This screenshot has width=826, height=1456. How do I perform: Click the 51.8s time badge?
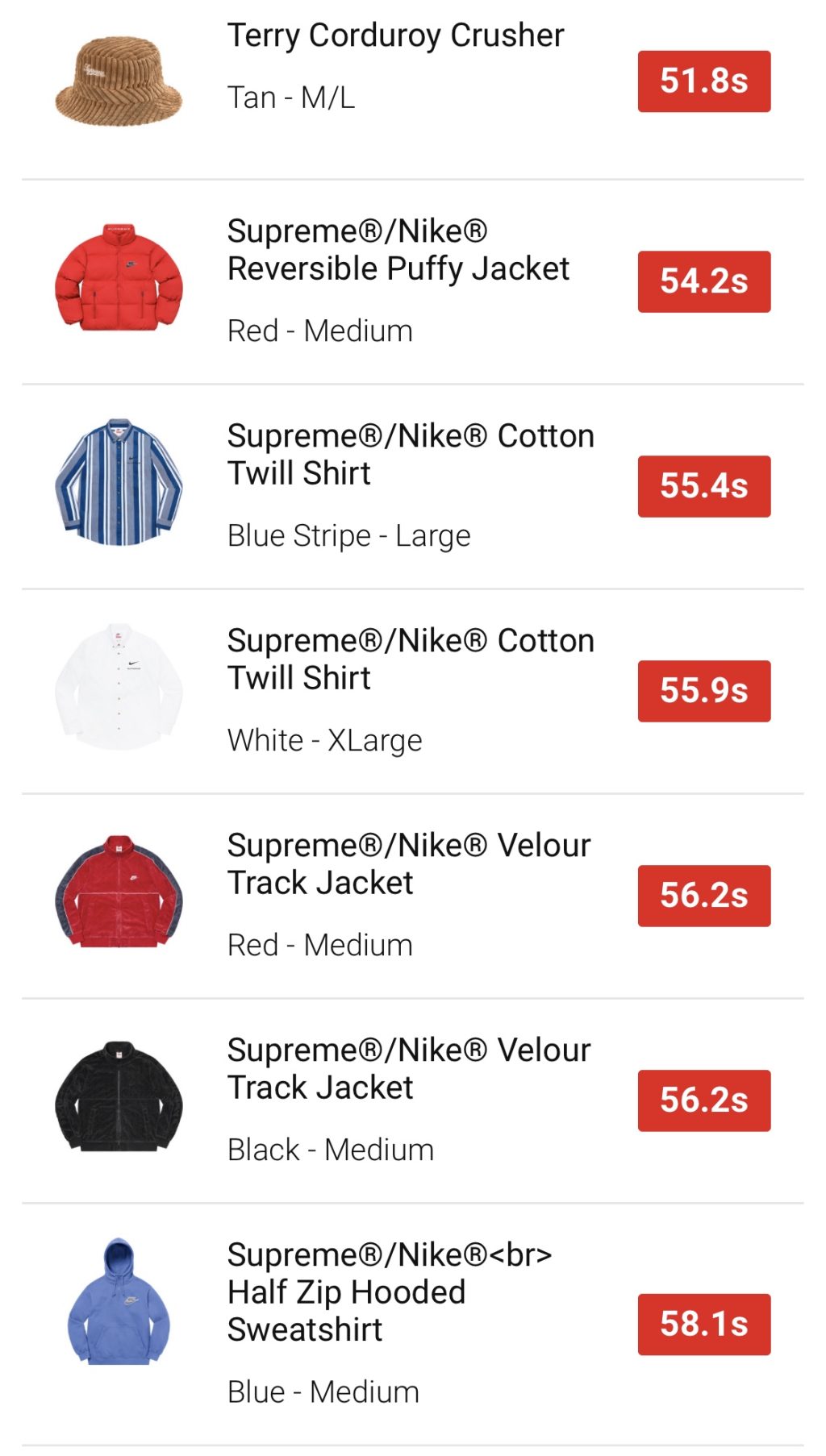click(x=703, y=81)
